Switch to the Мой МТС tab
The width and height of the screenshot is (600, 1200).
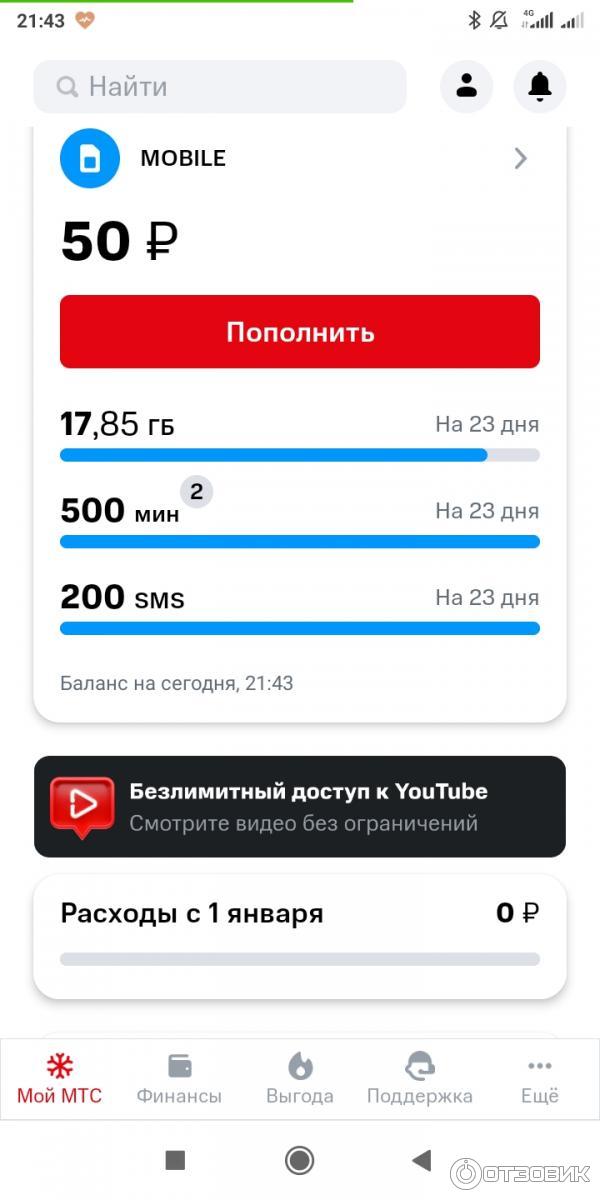click(59, 1079)
